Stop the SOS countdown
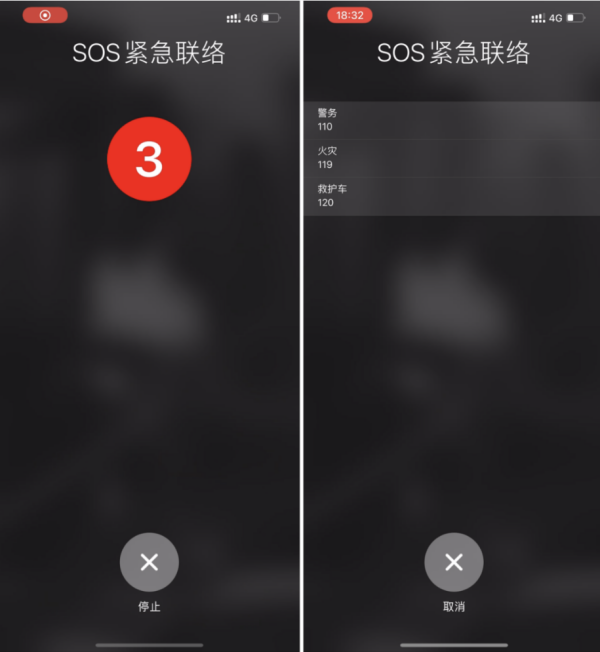The height and width of the screenshot is (652, 600). click(x=149, y=562)
